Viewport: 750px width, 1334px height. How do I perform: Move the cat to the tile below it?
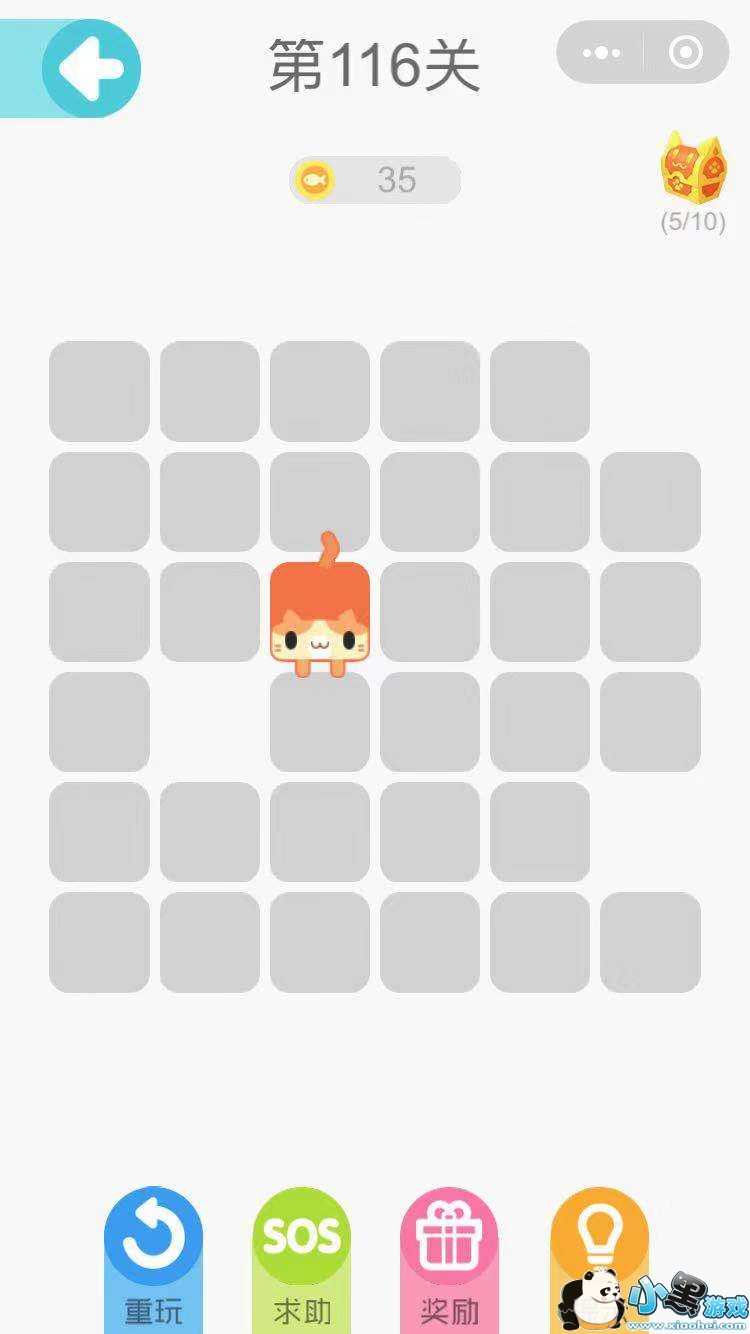click(x=320, y=722)
